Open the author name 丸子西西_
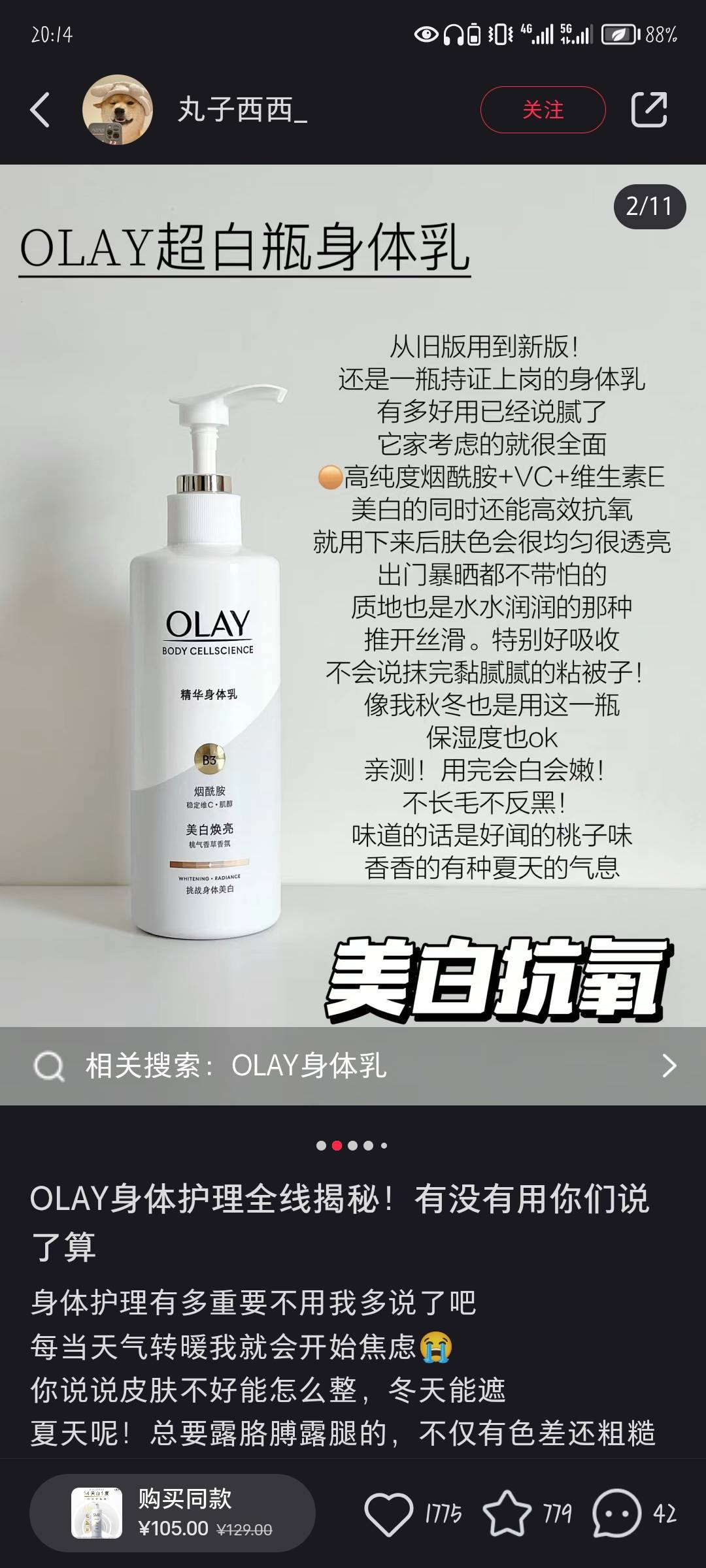This screenshot has height=1568, width=706. (243, 109)
